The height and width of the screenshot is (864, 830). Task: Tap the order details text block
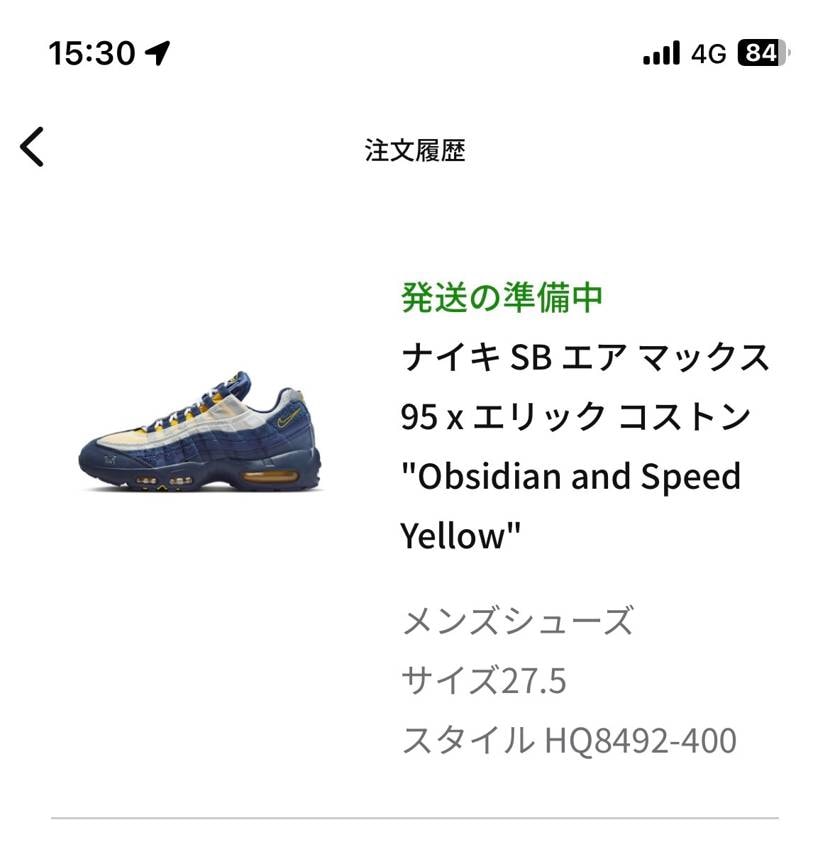coord(570,682)
